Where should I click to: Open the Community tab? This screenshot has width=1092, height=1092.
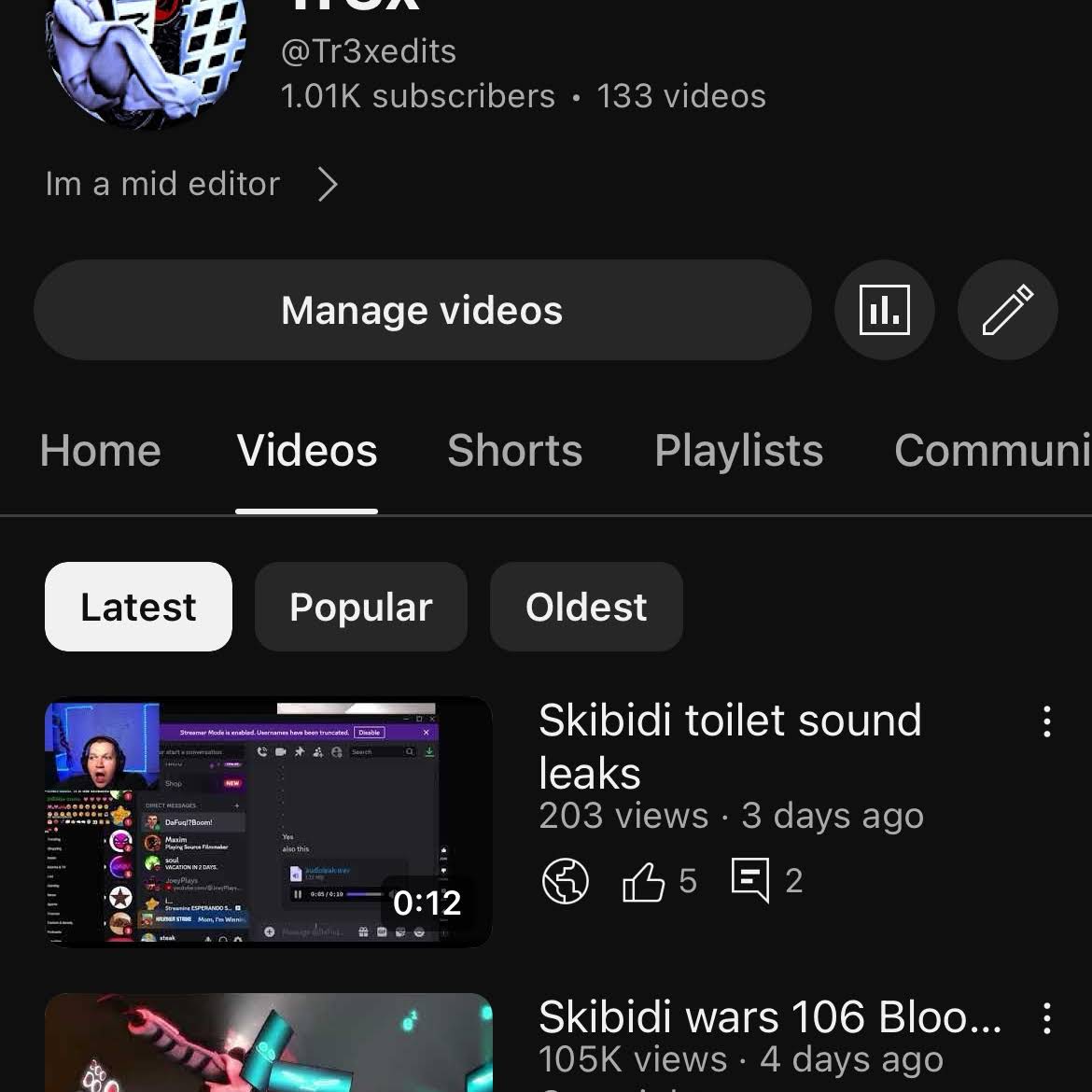pyautogui.click(x=991, y=451)
